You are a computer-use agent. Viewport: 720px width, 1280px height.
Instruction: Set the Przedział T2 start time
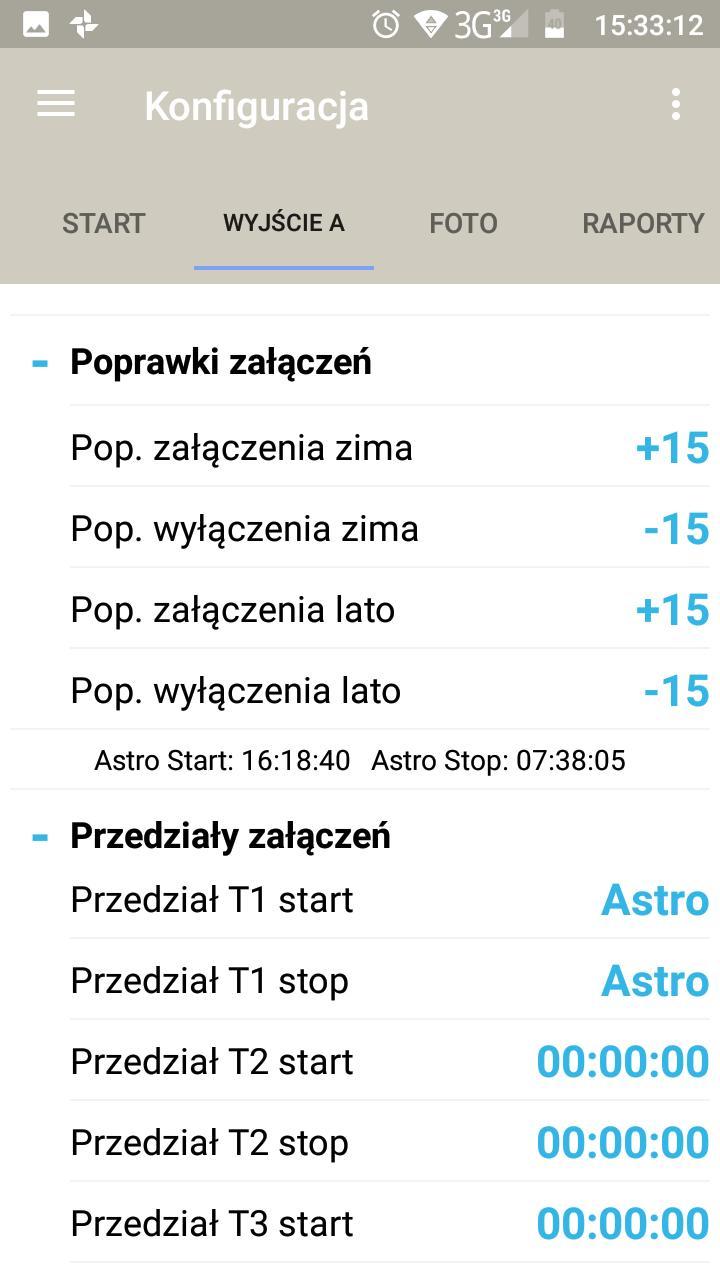(390, 1061)
